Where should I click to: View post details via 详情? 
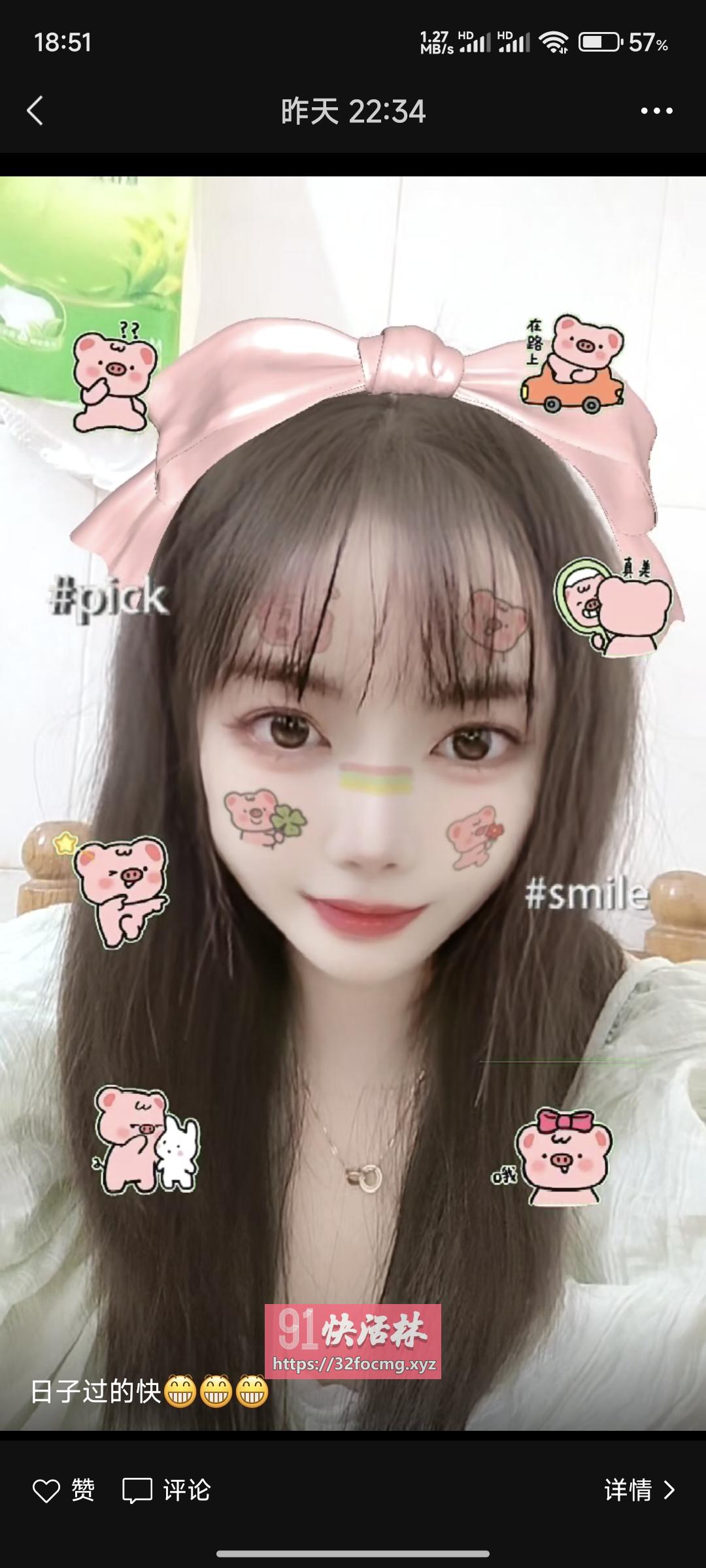point(639,1490)
